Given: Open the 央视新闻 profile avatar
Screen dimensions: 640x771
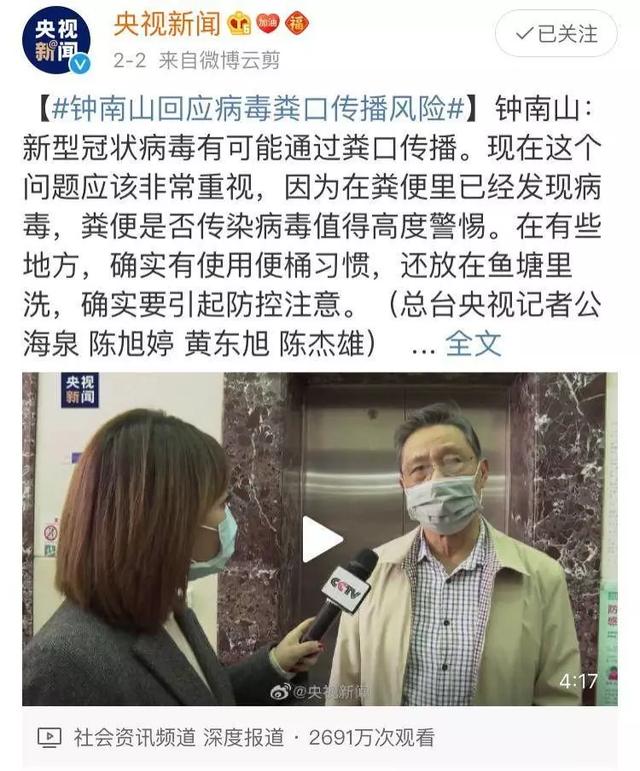Looking at the screenshot, I should (57, 40).
